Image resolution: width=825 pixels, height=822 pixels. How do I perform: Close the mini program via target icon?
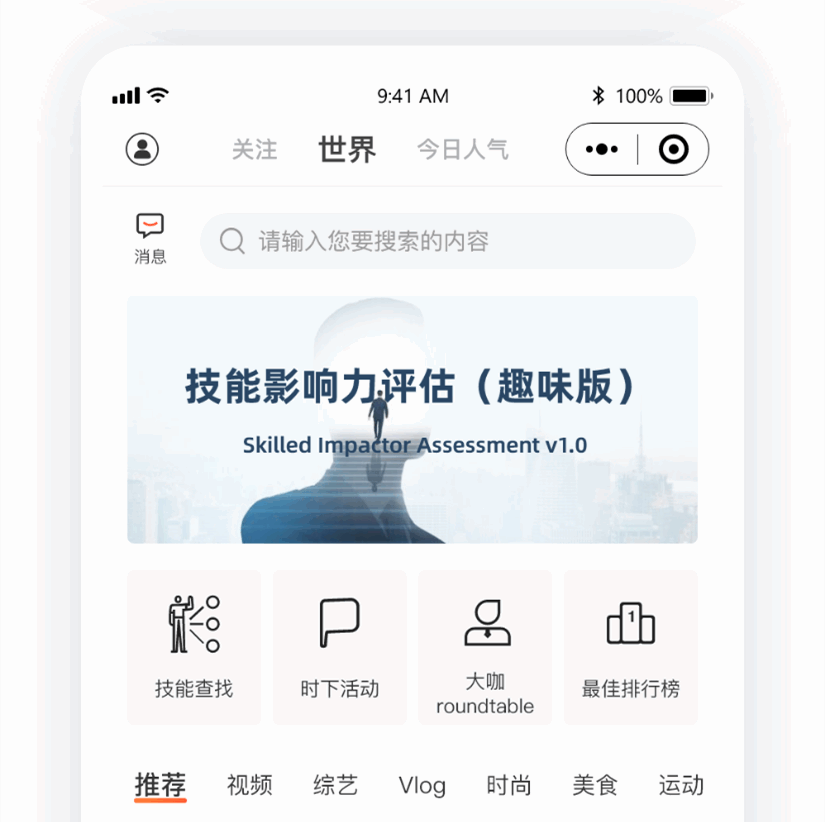click(673, 150)
